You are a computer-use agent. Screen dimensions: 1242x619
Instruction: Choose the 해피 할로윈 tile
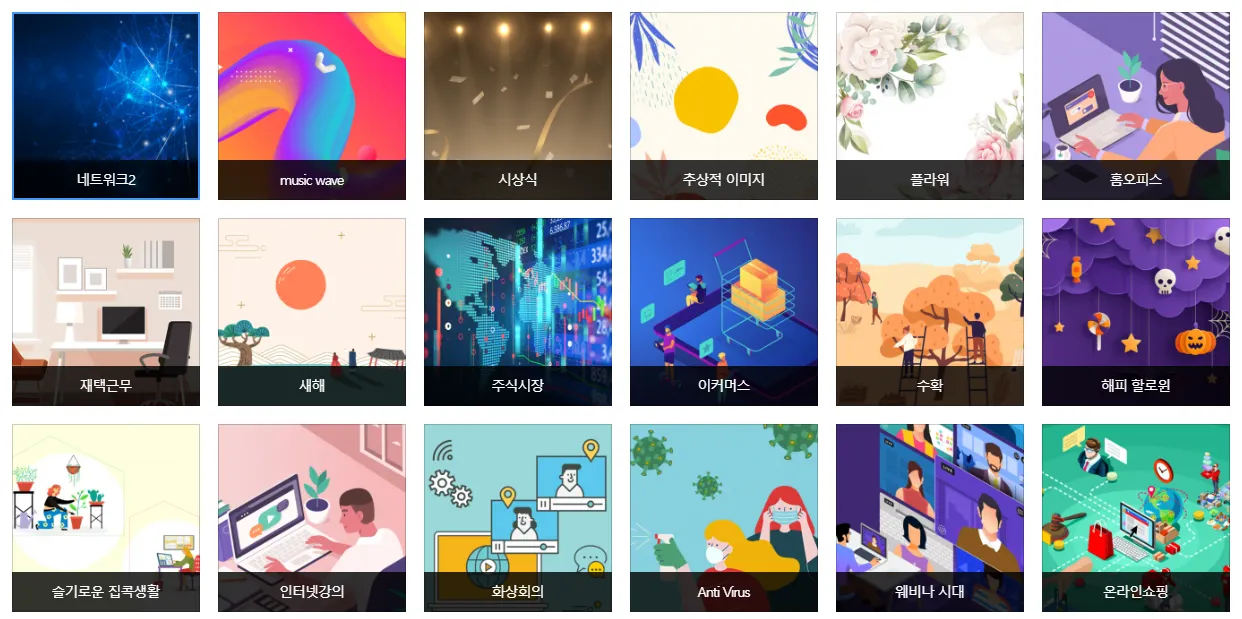click(1136, 312)
